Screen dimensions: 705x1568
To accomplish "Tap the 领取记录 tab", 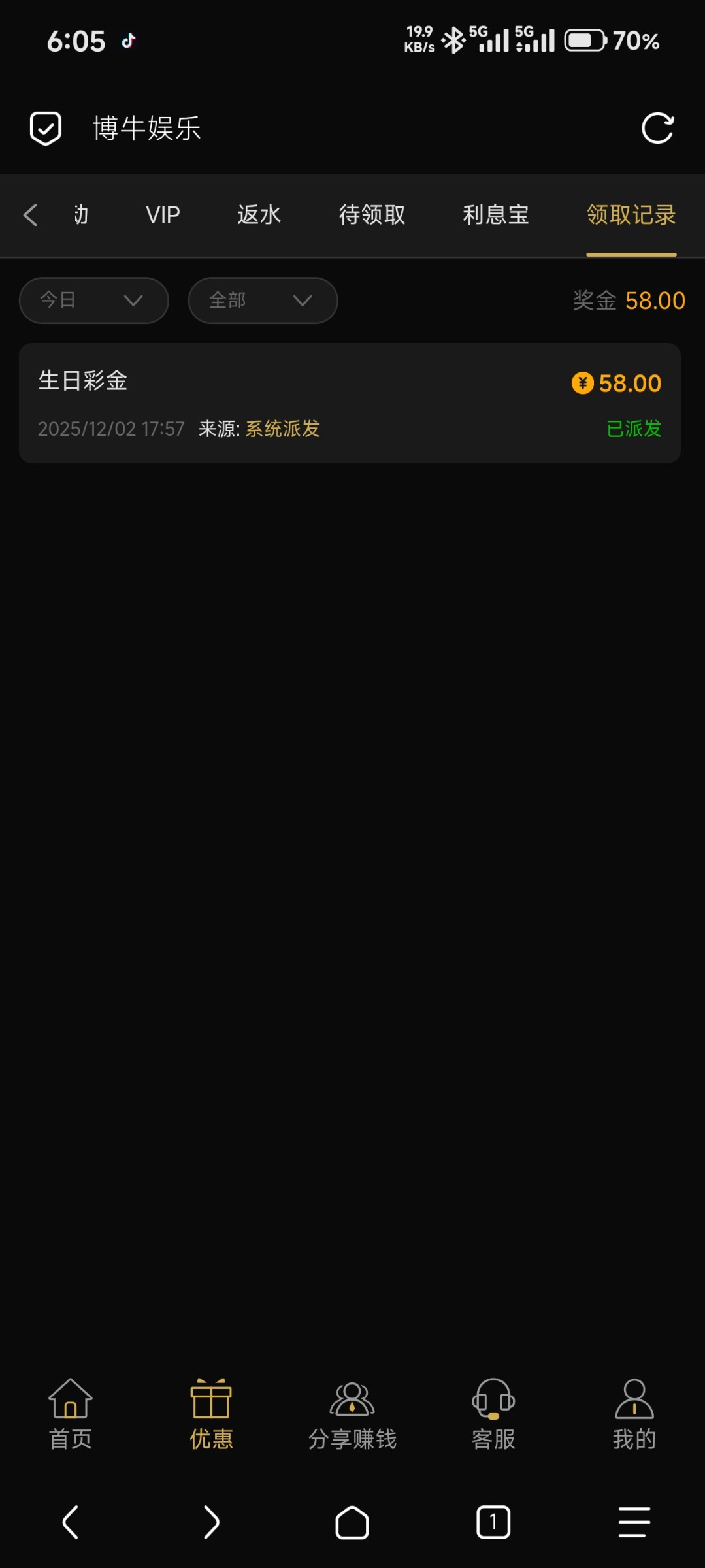I will (631, 215).
